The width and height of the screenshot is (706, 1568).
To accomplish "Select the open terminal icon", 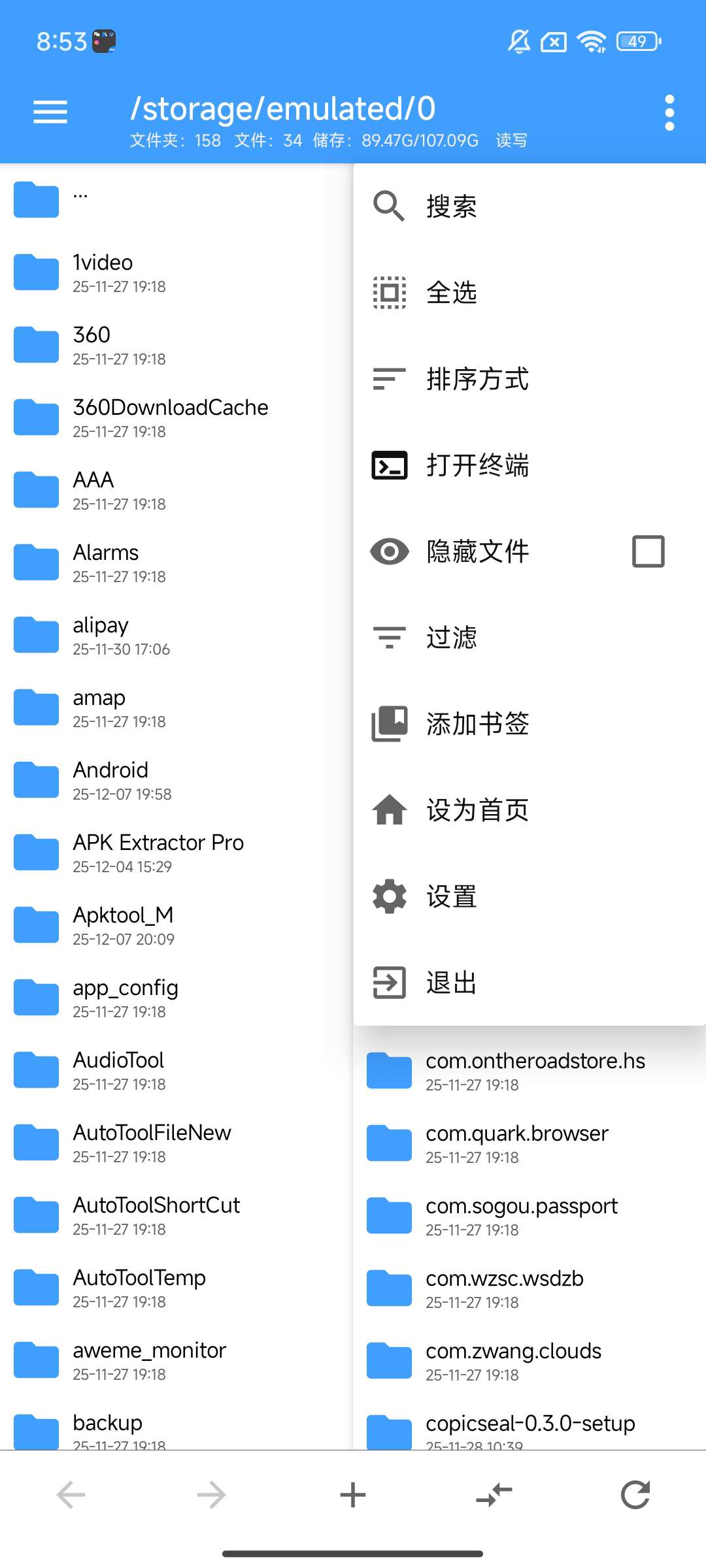I will click(388, 465).
